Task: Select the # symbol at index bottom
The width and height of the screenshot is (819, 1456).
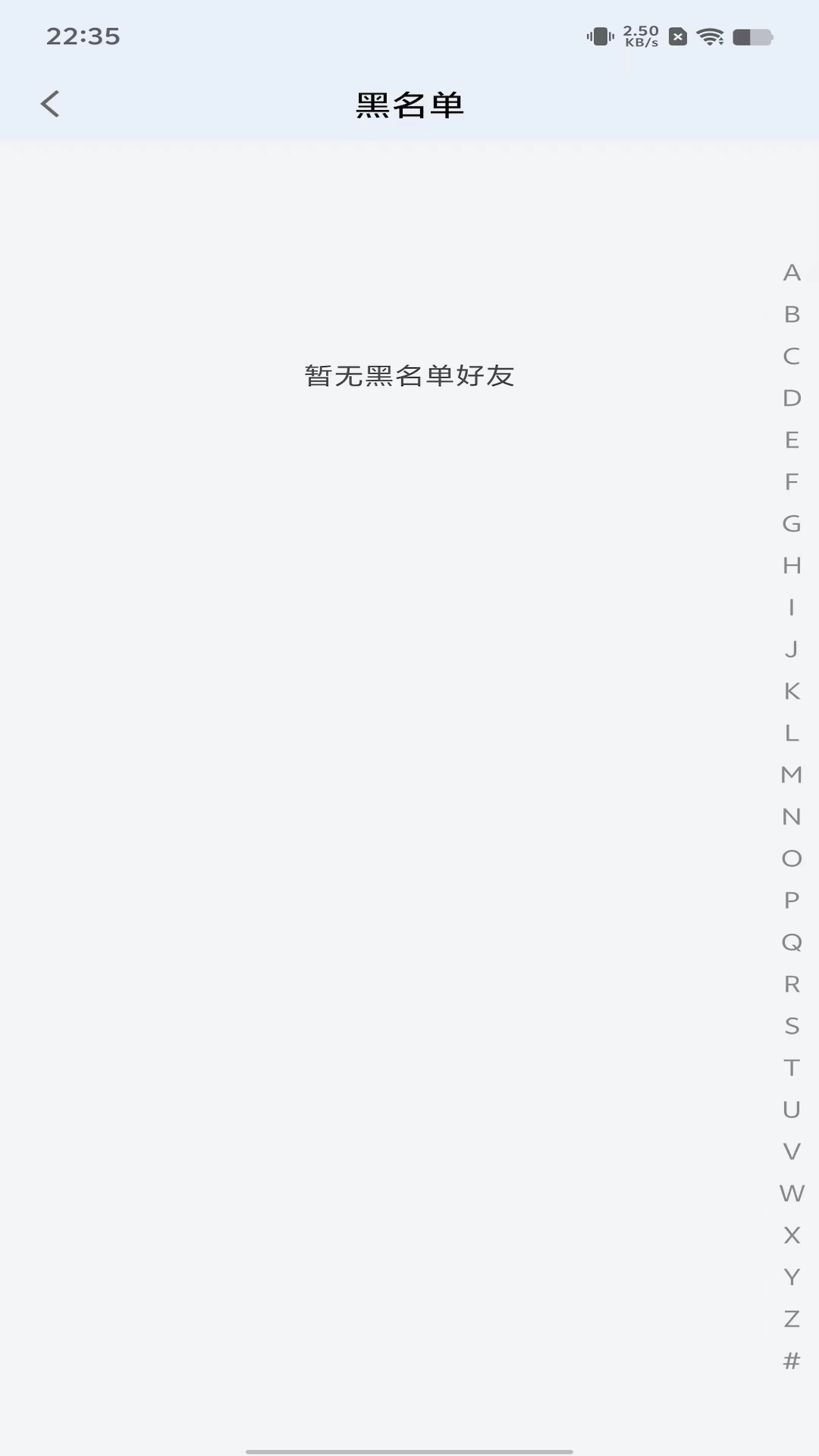Action: (x=792, y=1360)
